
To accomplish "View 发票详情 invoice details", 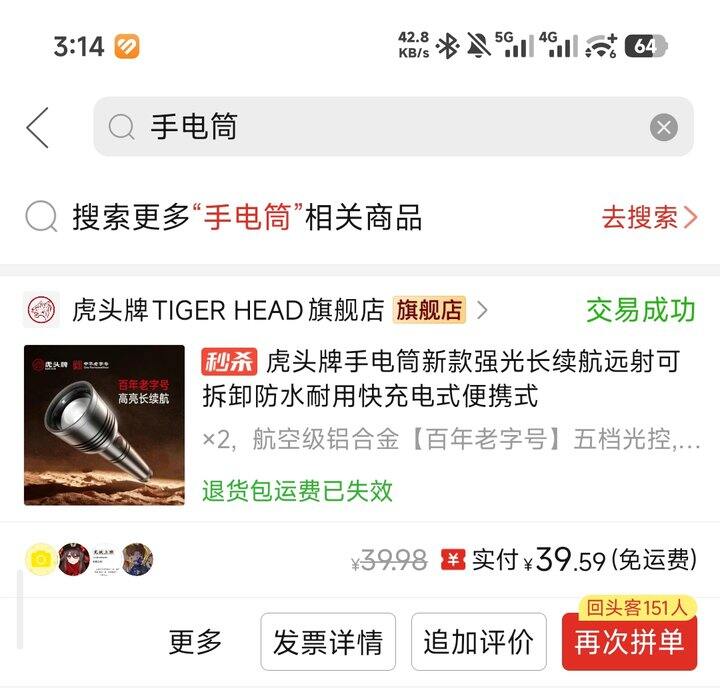I will pyautogui.click(x=328, y=642).
